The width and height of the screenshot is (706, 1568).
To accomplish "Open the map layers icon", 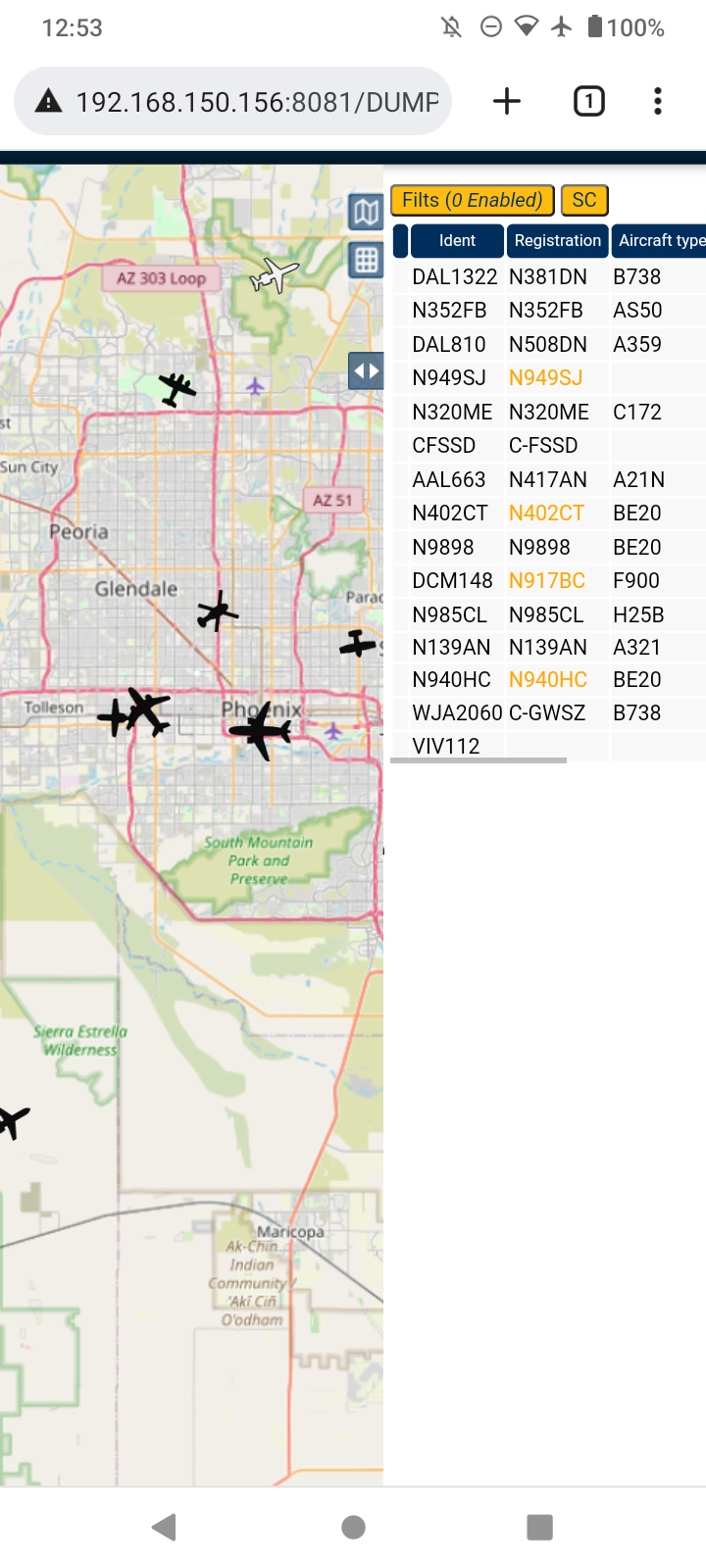I will (x=366, y=212).
